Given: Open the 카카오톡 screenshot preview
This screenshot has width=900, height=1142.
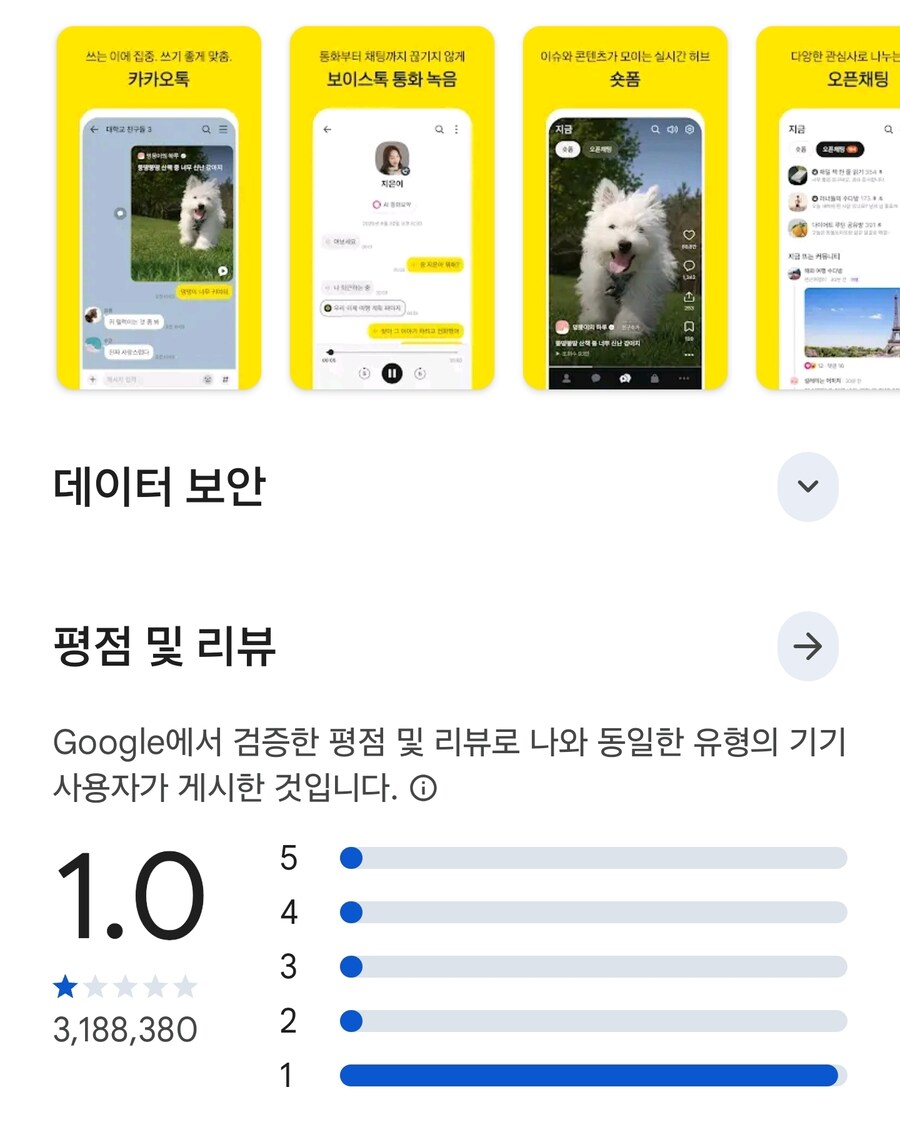Looking at the screenshot, I should coord(158,208).
